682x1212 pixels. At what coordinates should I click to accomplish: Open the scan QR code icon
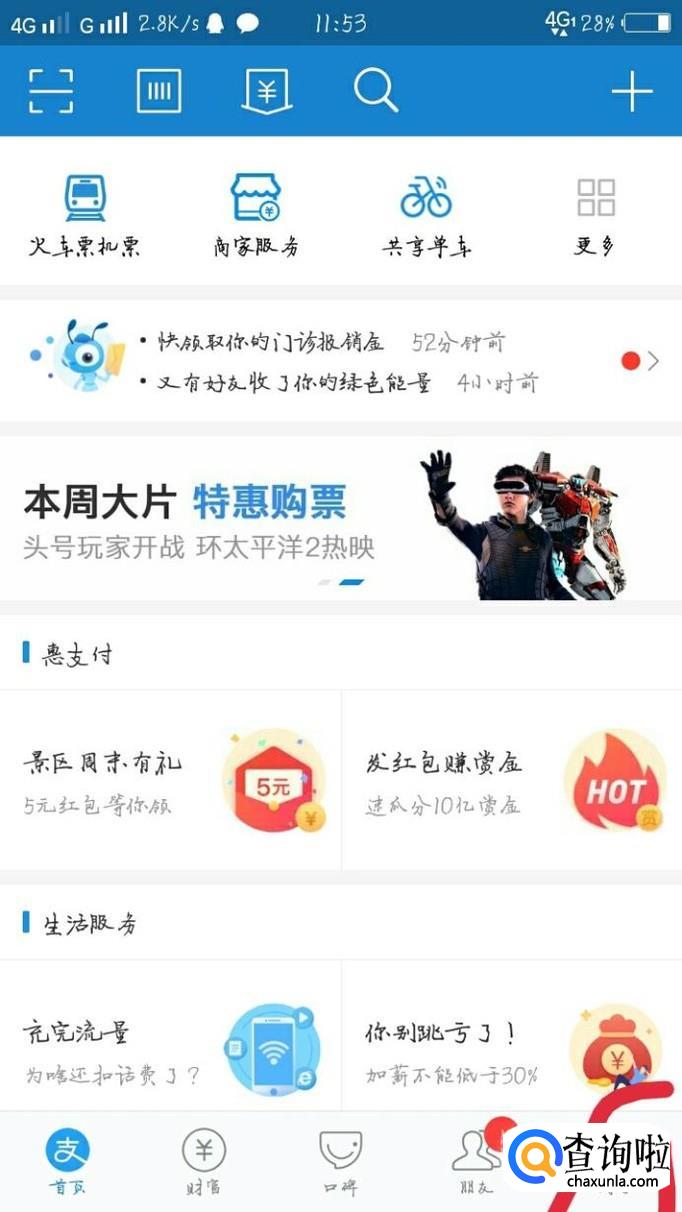50,91
